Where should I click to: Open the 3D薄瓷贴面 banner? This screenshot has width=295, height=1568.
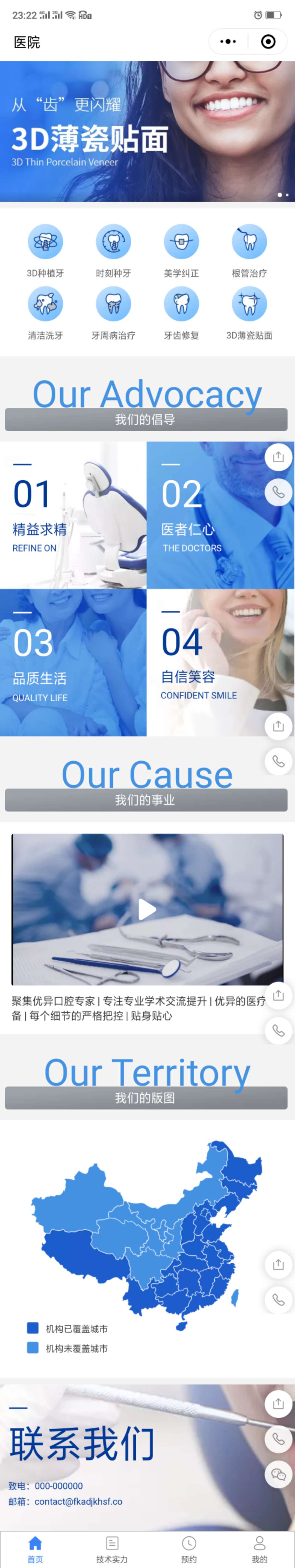coord(147,131)
